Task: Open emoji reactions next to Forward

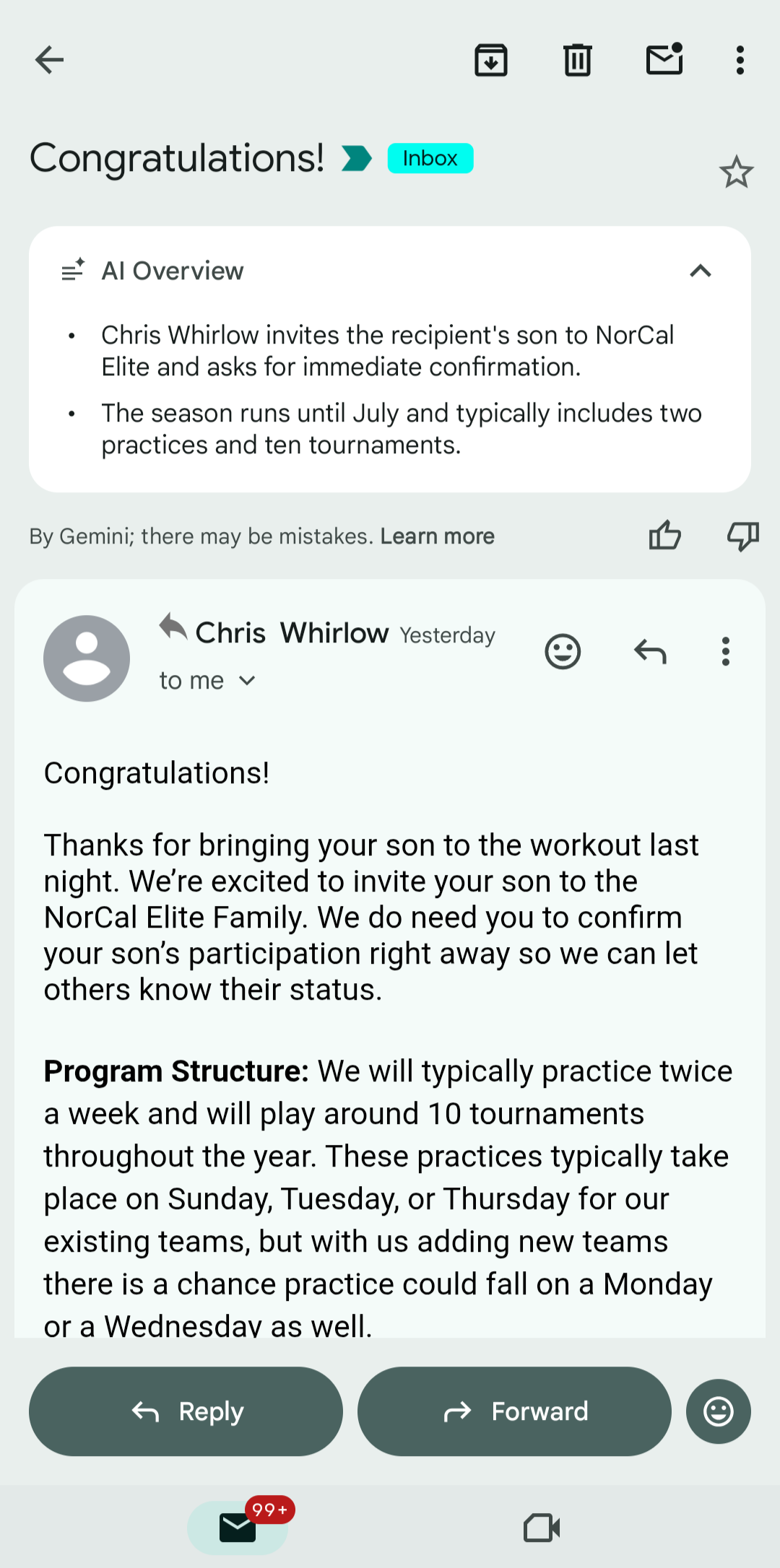Action: [718, 1411]
